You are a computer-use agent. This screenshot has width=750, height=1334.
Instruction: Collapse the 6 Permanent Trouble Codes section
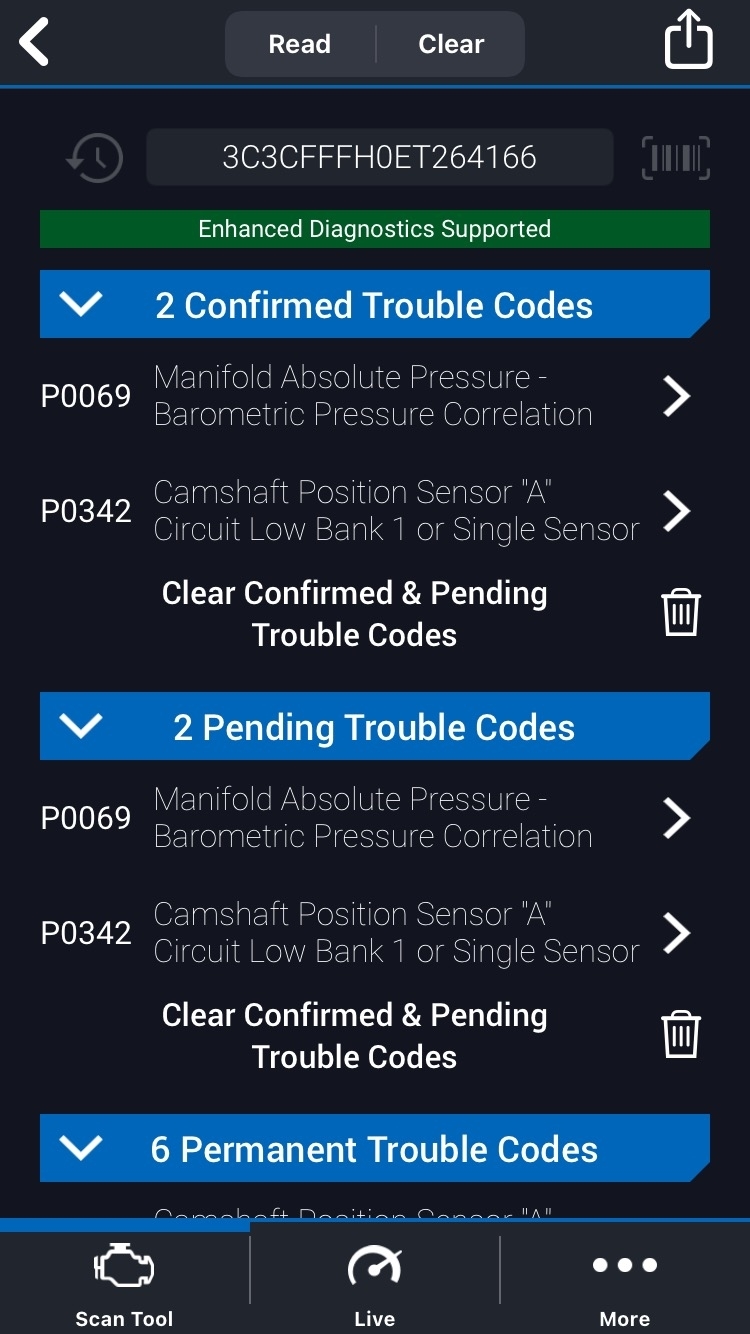(x=82, y=1148)
